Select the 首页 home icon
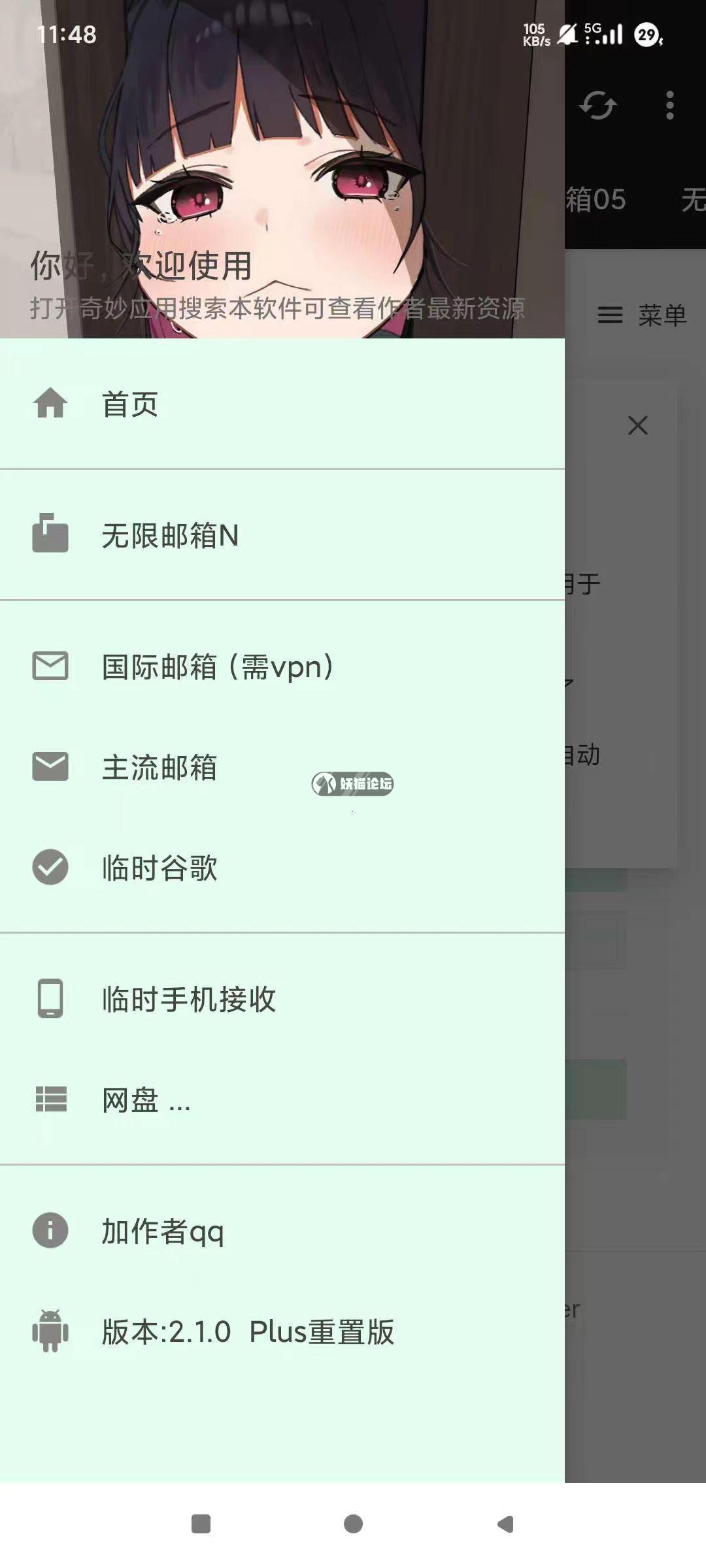 coord(50,404)
